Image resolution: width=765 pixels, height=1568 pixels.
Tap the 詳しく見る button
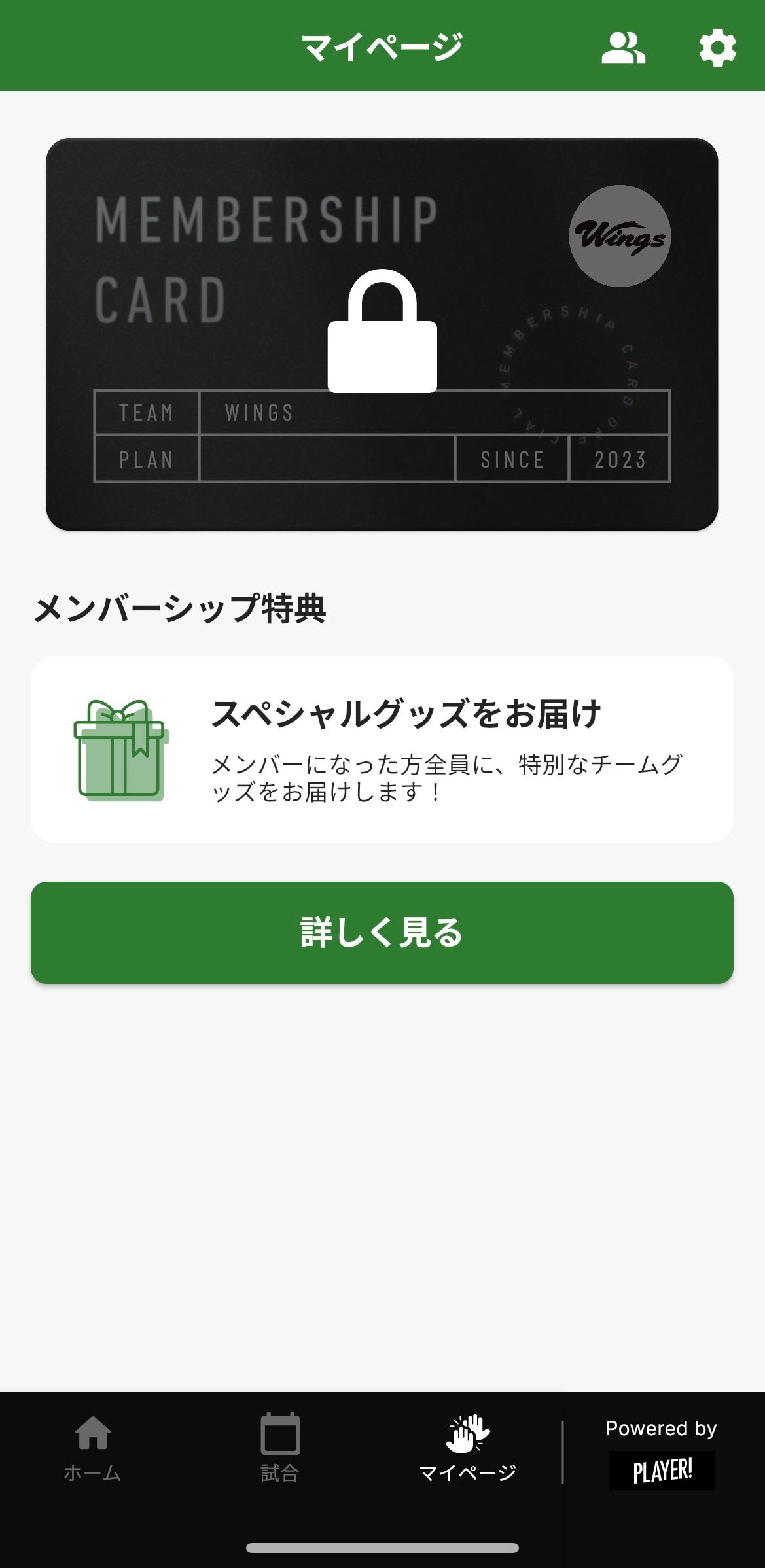click(382, 932)
